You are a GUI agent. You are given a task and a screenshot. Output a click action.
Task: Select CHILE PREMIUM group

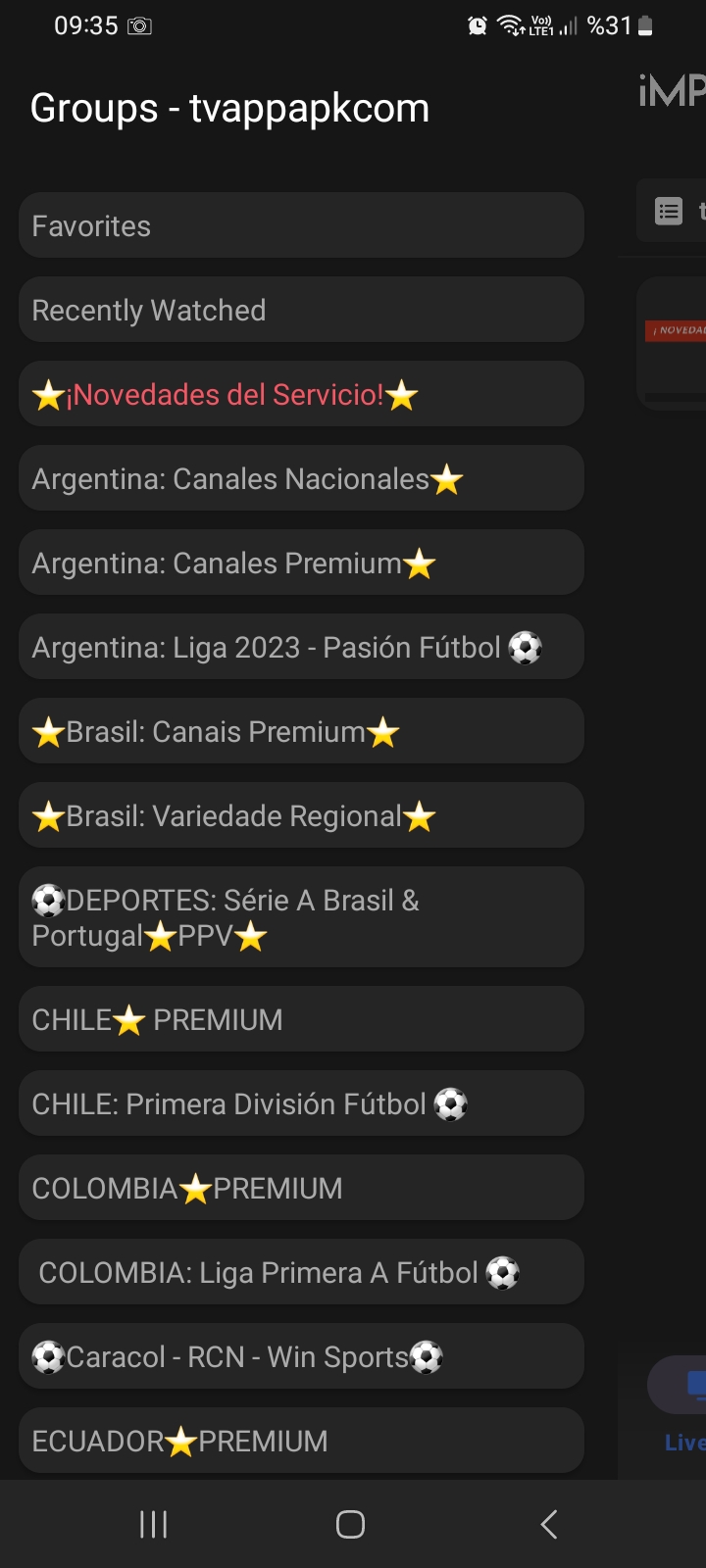point(301,1019)
